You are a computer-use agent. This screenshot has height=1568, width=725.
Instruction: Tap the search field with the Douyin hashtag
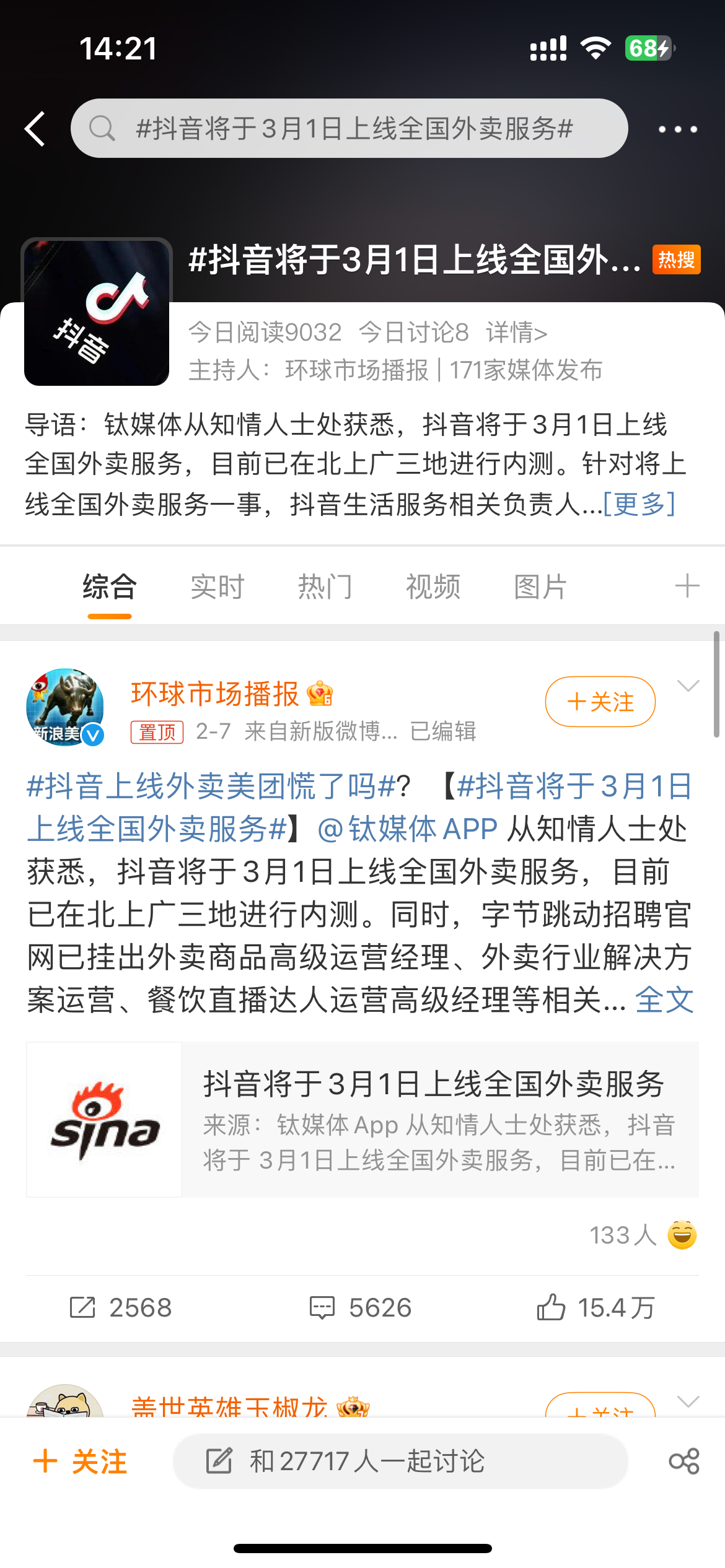349,129
